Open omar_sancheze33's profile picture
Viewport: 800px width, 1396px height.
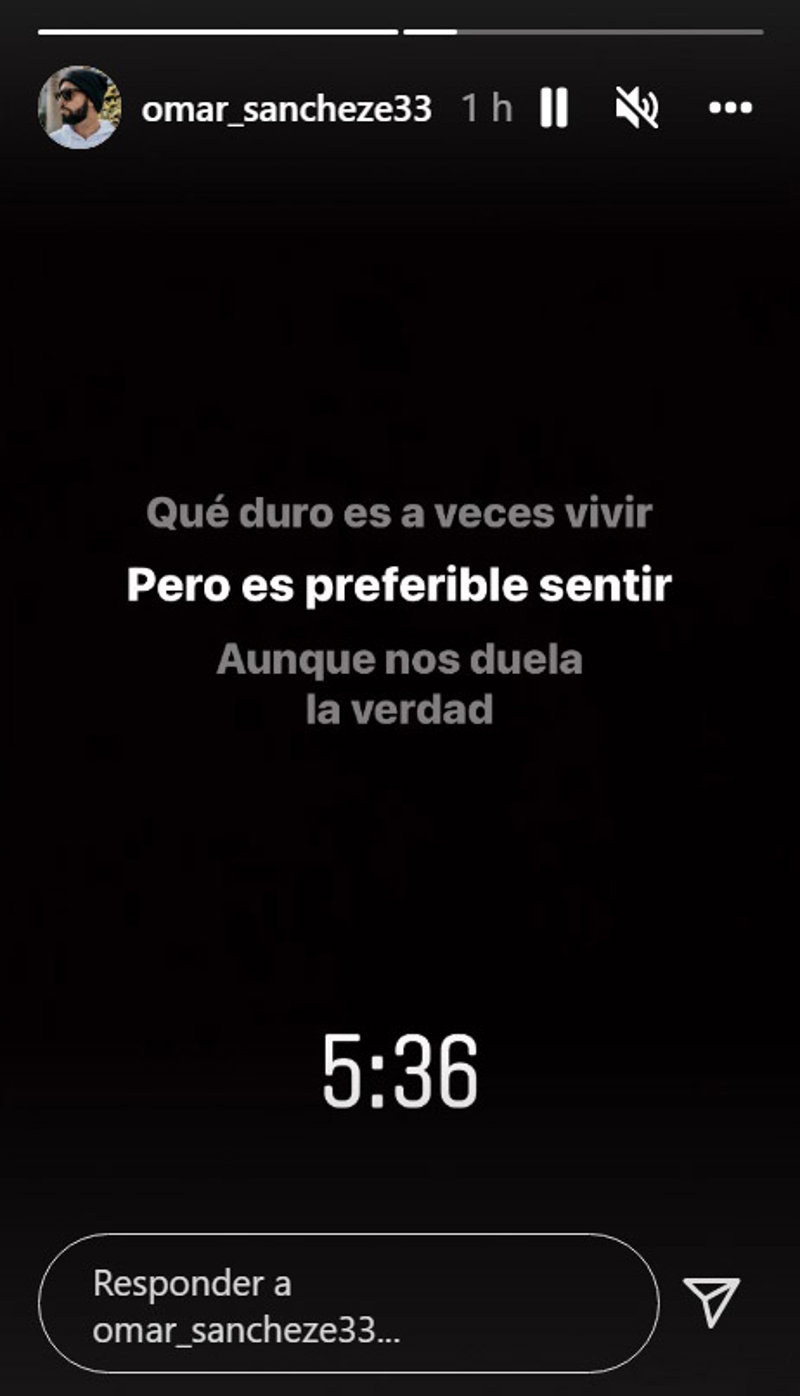tap(79, 108)
